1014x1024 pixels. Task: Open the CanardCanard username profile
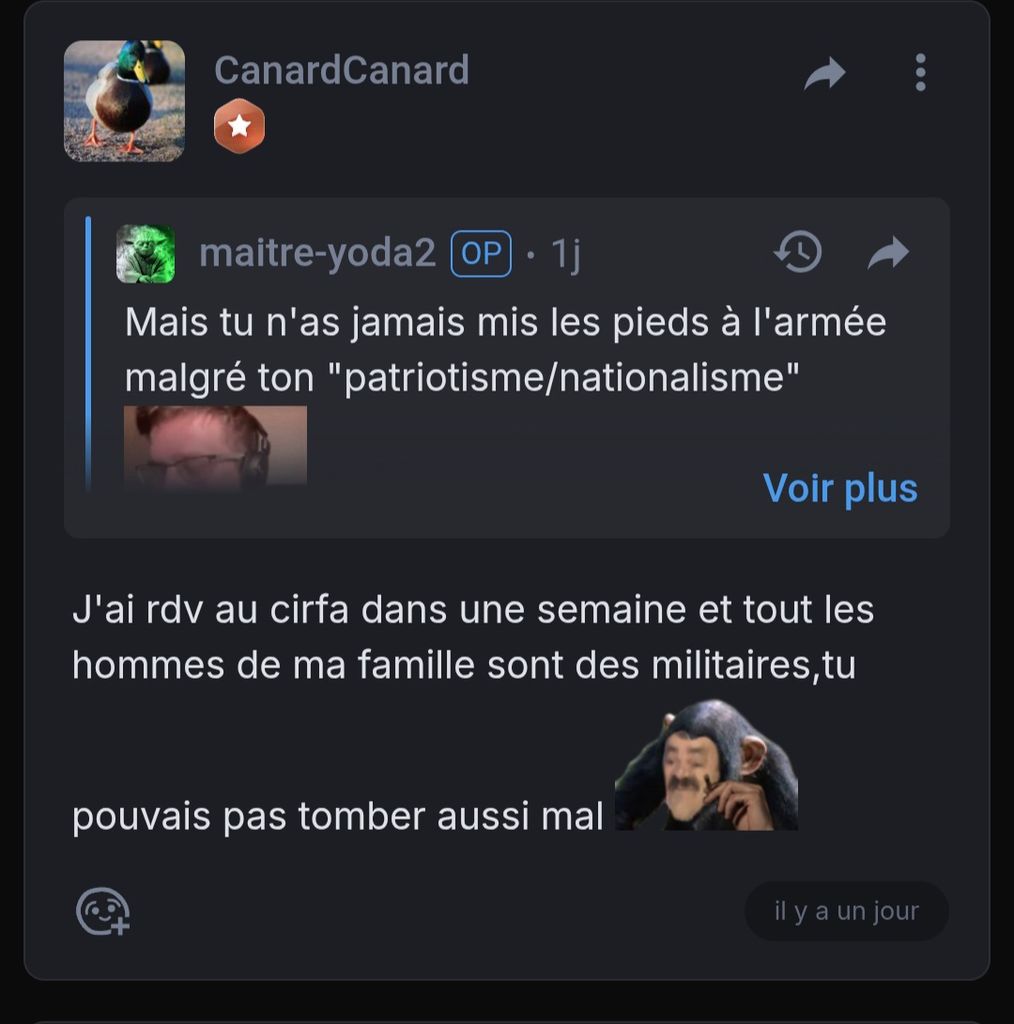tap(341, 70)
